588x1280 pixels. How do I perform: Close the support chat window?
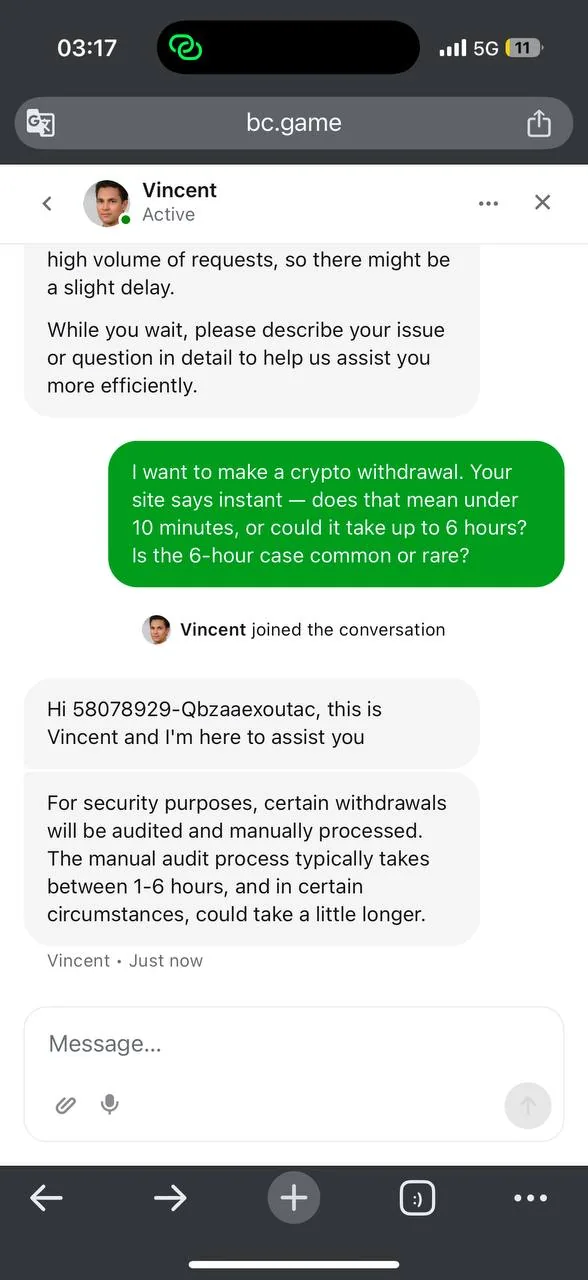coord(542,202)
